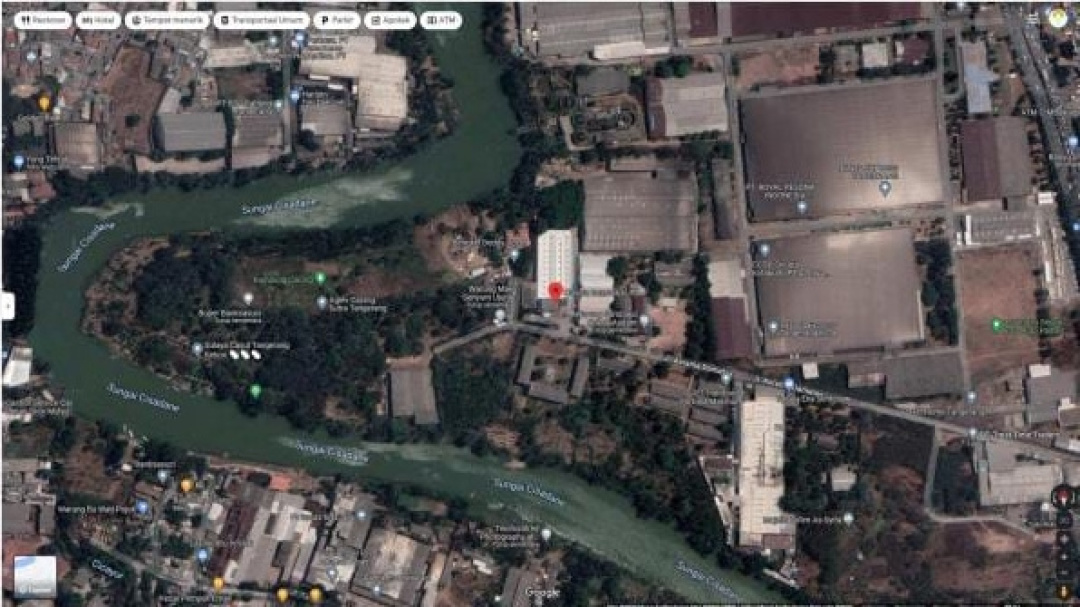The width and height of the screenshot is (1080, 607).
Task: Select the Hotel filter chip
Action: pyautogui.click(x=99, y=20)
